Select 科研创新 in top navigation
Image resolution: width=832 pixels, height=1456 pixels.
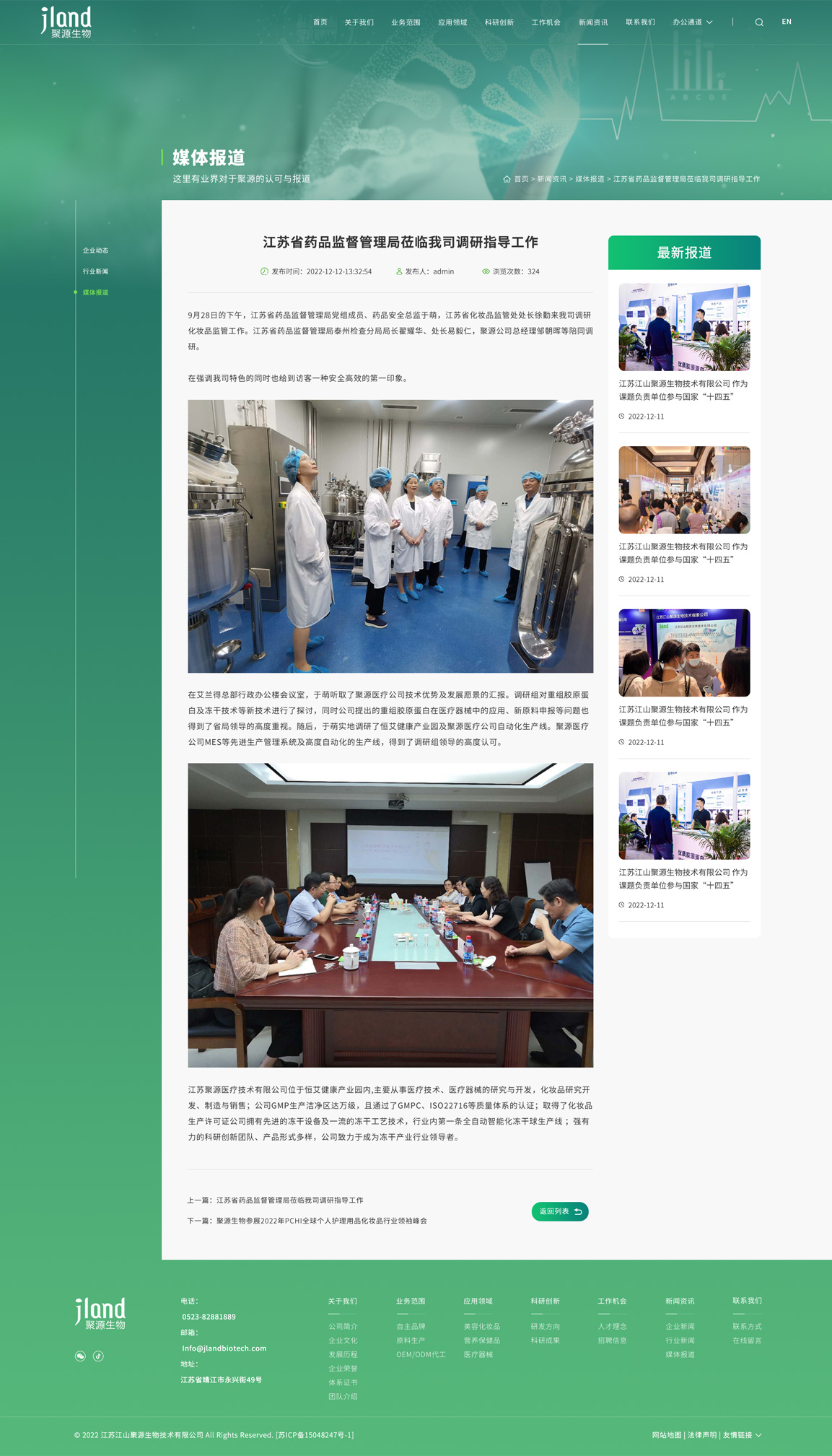[499, 22]
